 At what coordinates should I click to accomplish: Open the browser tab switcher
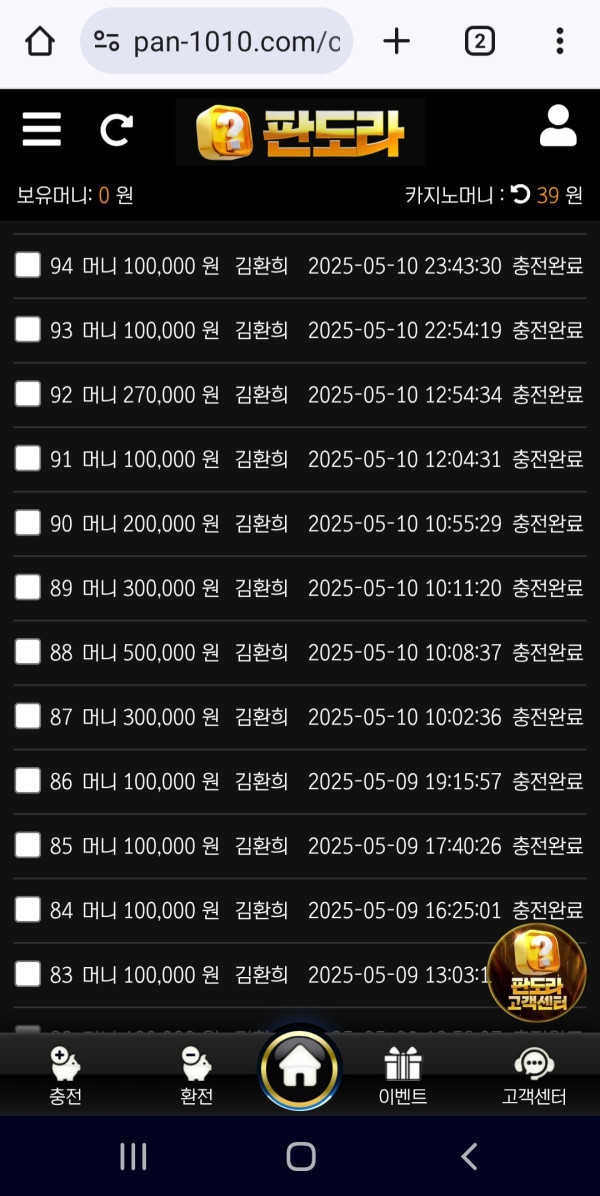pos(479,41)
